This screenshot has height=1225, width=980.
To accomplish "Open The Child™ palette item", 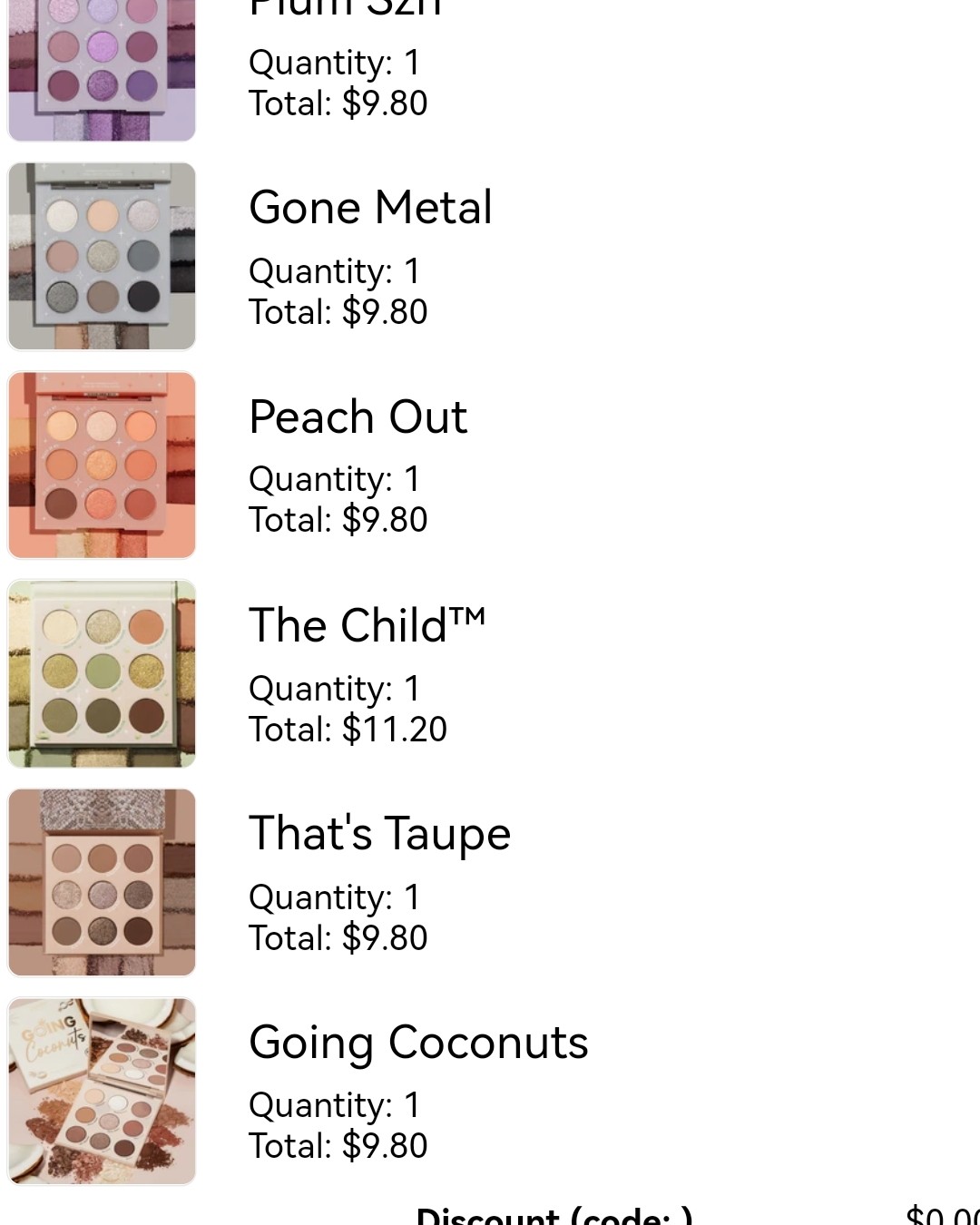I will (x=367, y=626).
